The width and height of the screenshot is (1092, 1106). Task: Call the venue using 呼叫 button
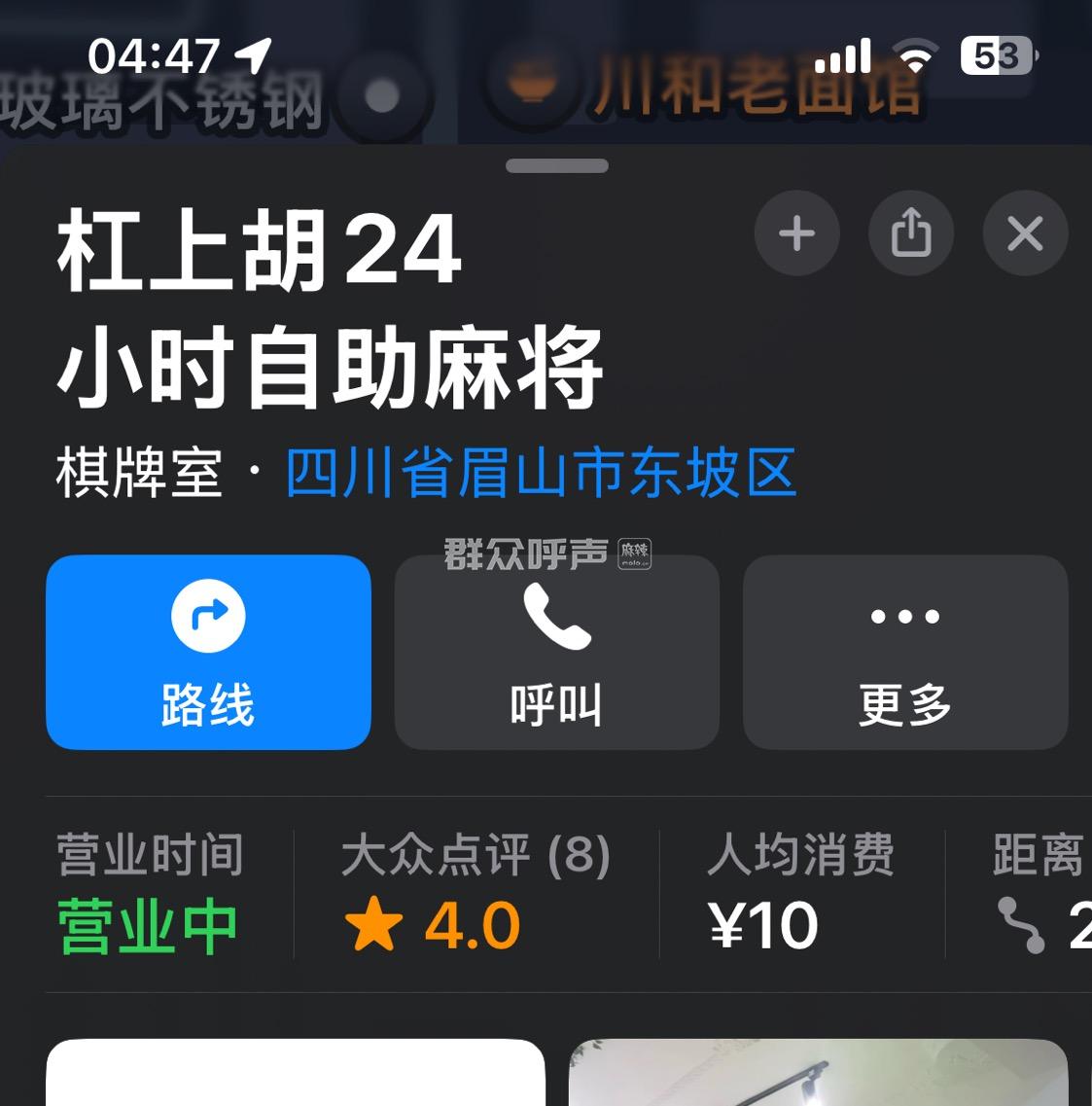[x=556, y=652]
